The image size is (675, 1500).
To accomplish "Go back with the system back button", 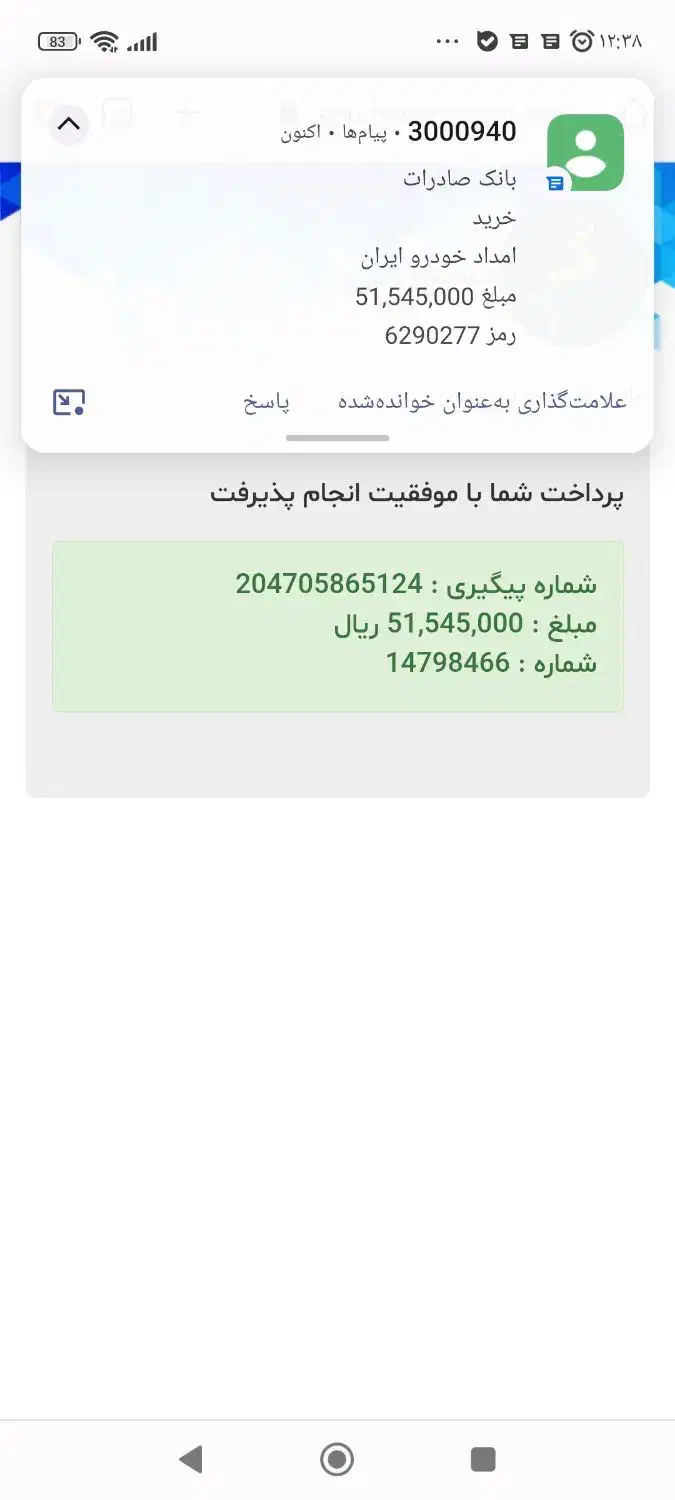I will pyautogui.click(x=190, y=1460).
